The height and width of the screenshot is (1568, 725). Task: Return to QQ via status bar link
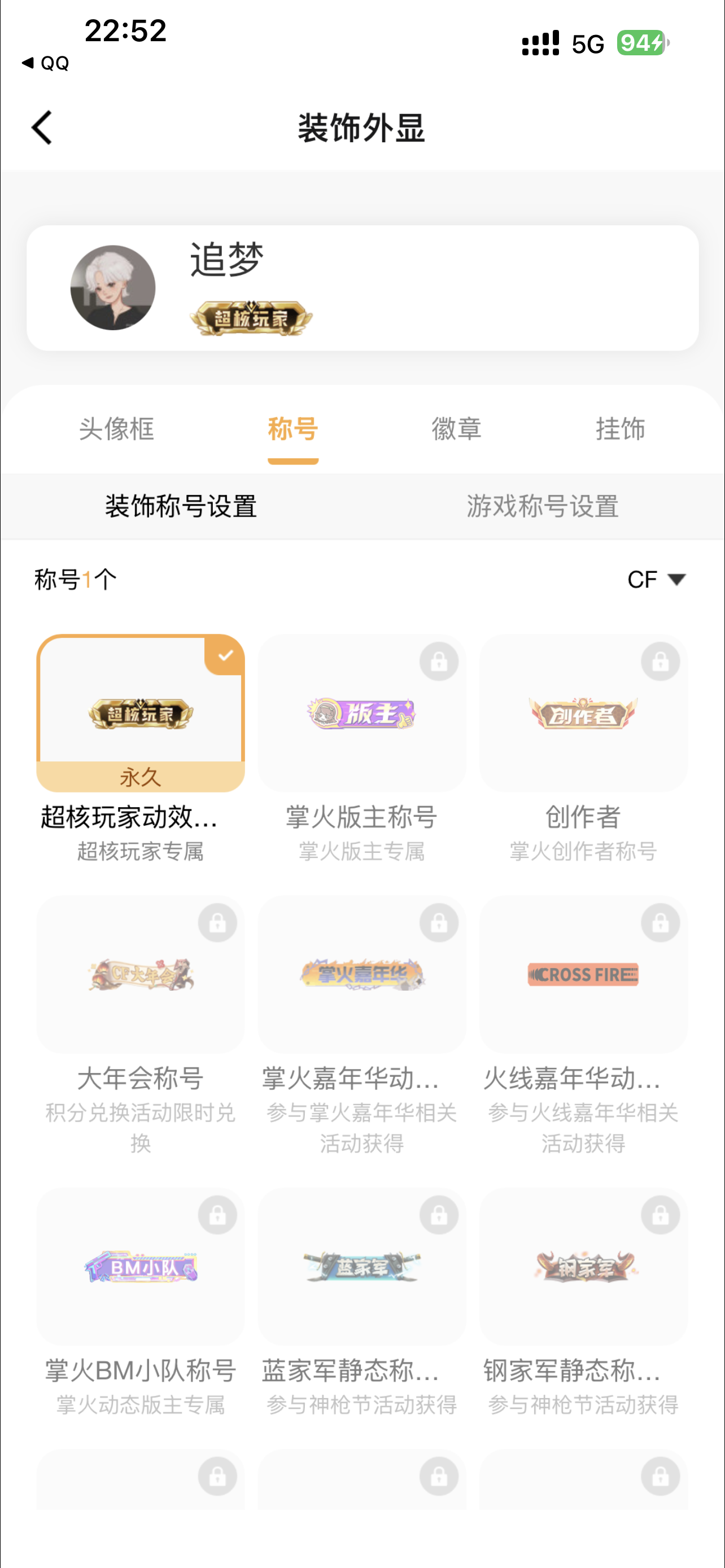[x=46, y=63]
